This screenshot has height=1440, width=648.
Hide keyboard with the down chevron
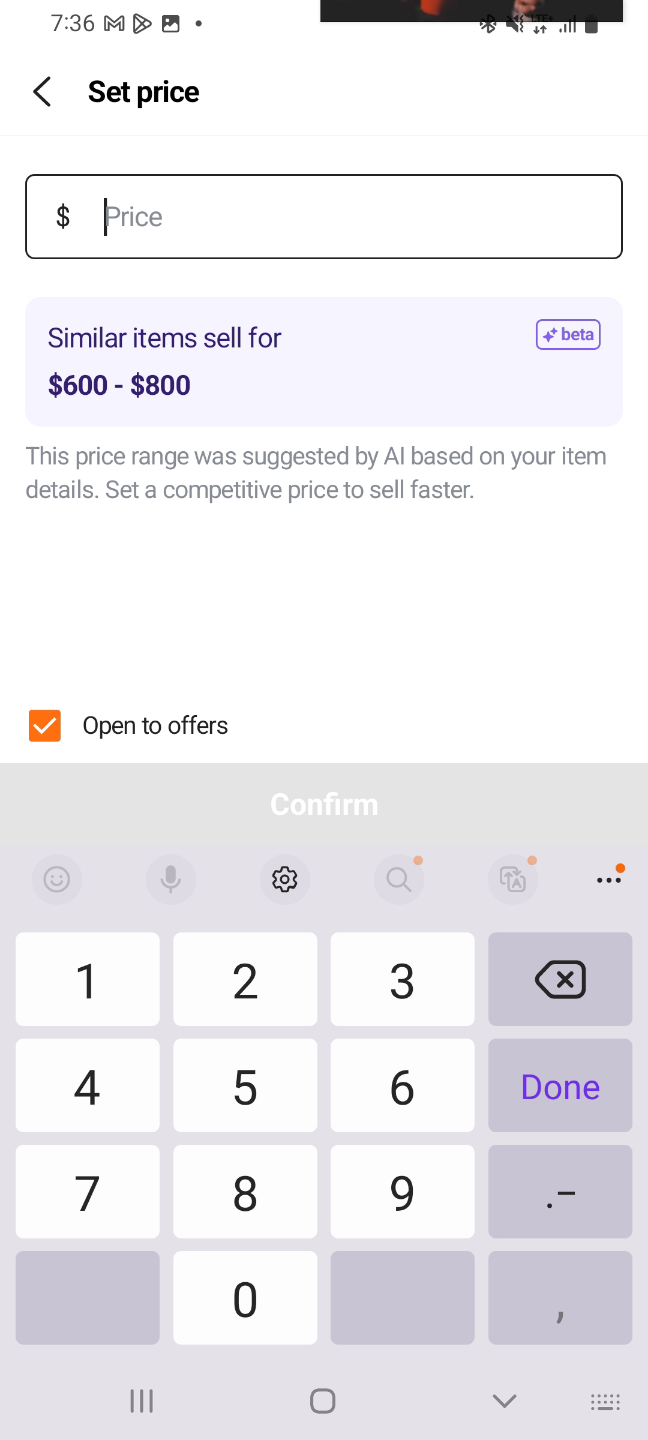(x=504, y=1401)
